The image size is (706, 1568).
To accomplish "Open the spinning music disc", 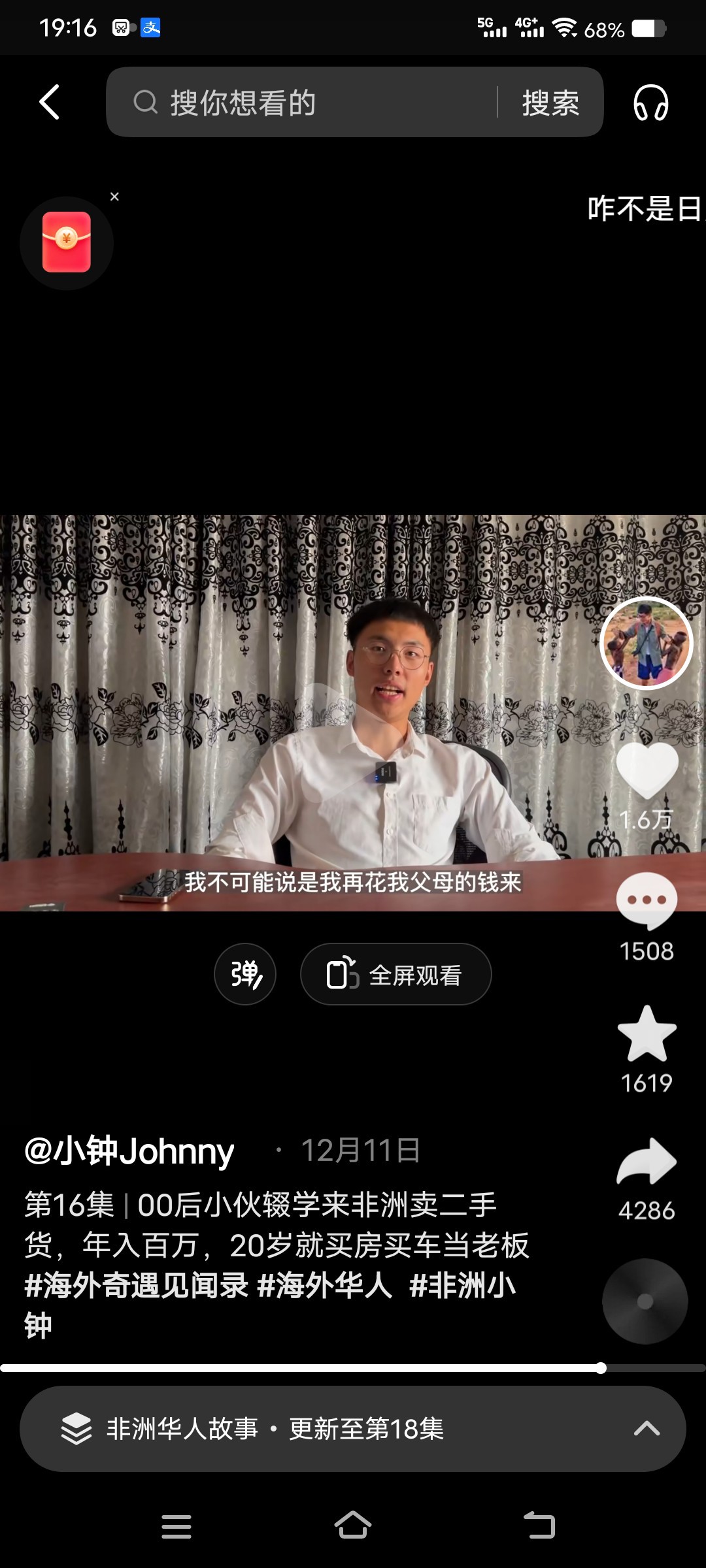I will 645,1301.
